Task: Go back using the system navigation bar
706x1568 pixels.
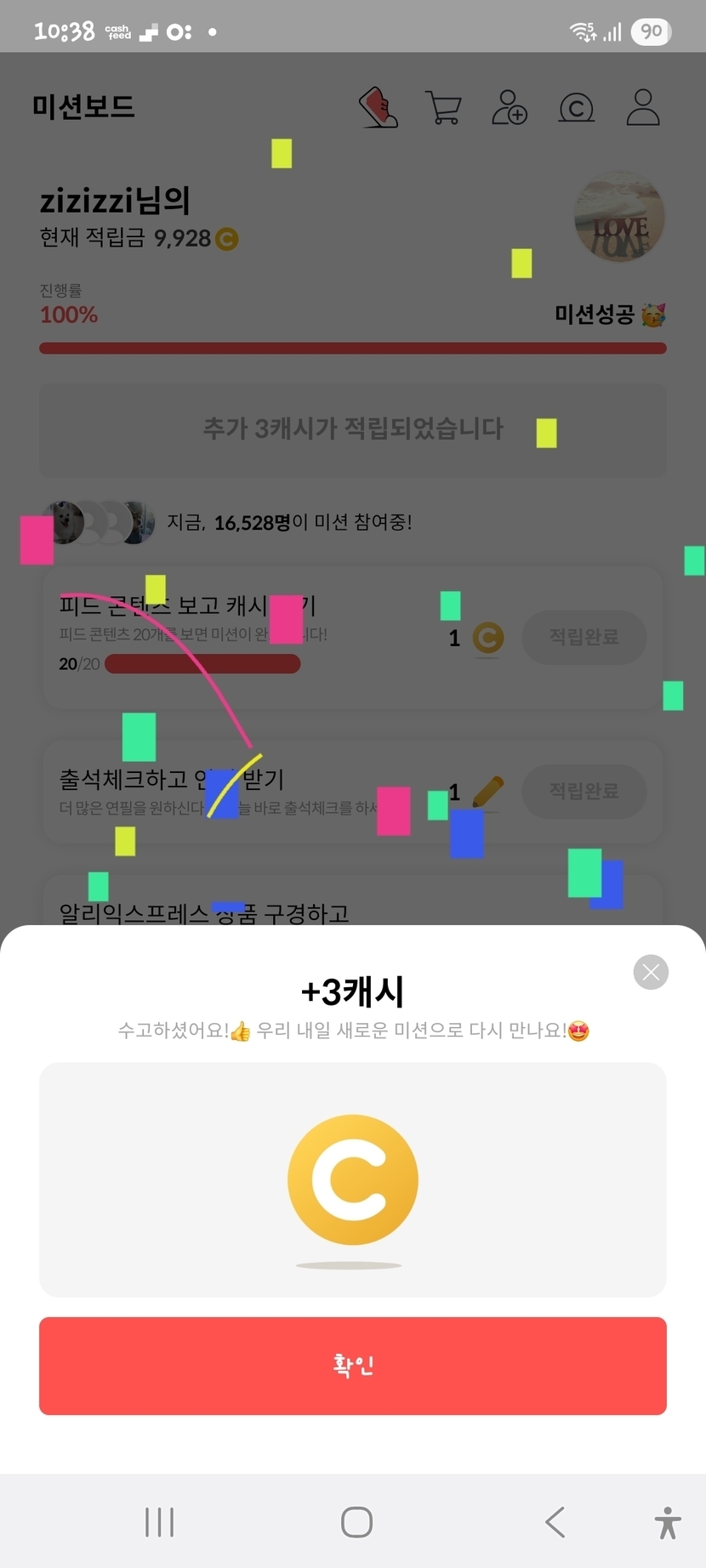Action: pos(555,1522)
